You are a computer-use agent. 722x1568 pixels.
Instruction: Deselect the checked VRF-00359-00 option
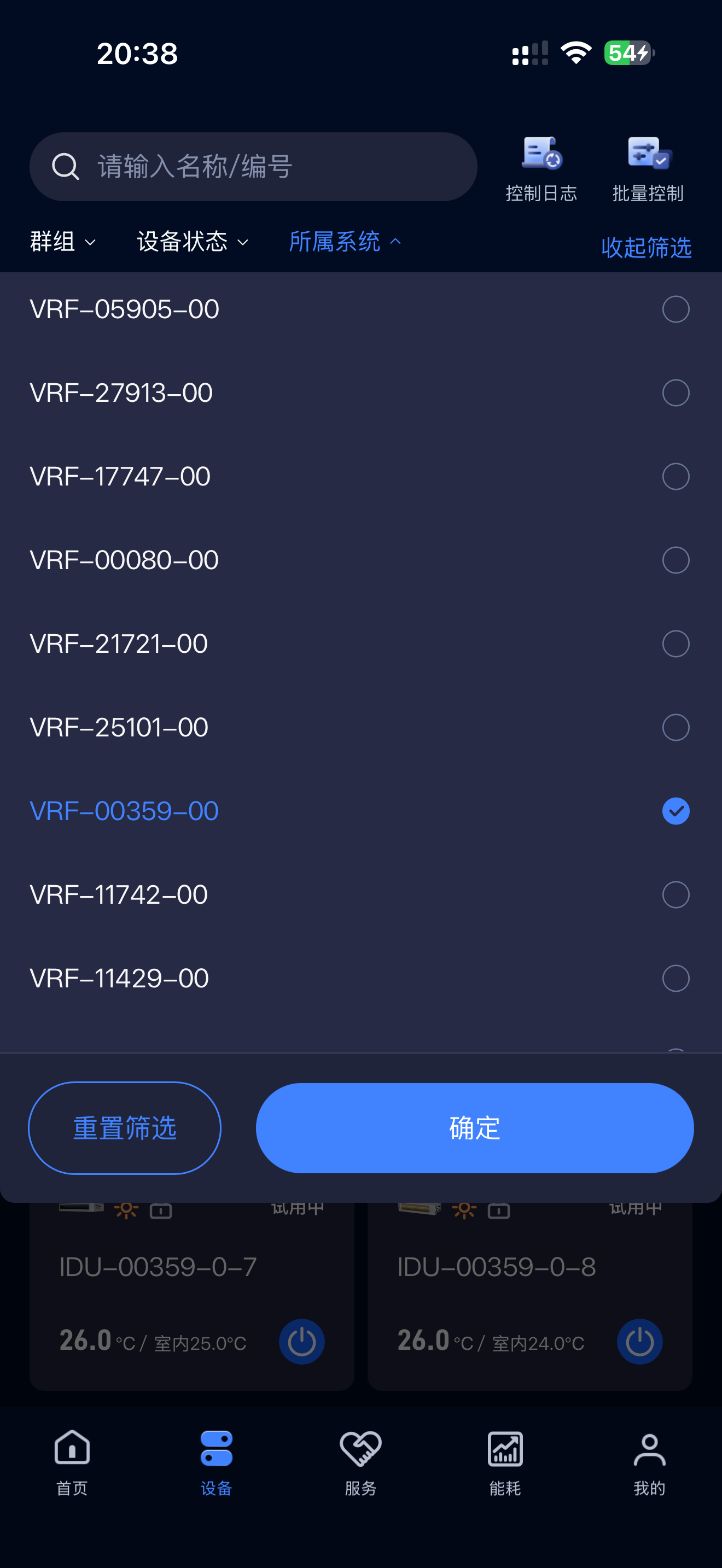[x=675, y=811]
